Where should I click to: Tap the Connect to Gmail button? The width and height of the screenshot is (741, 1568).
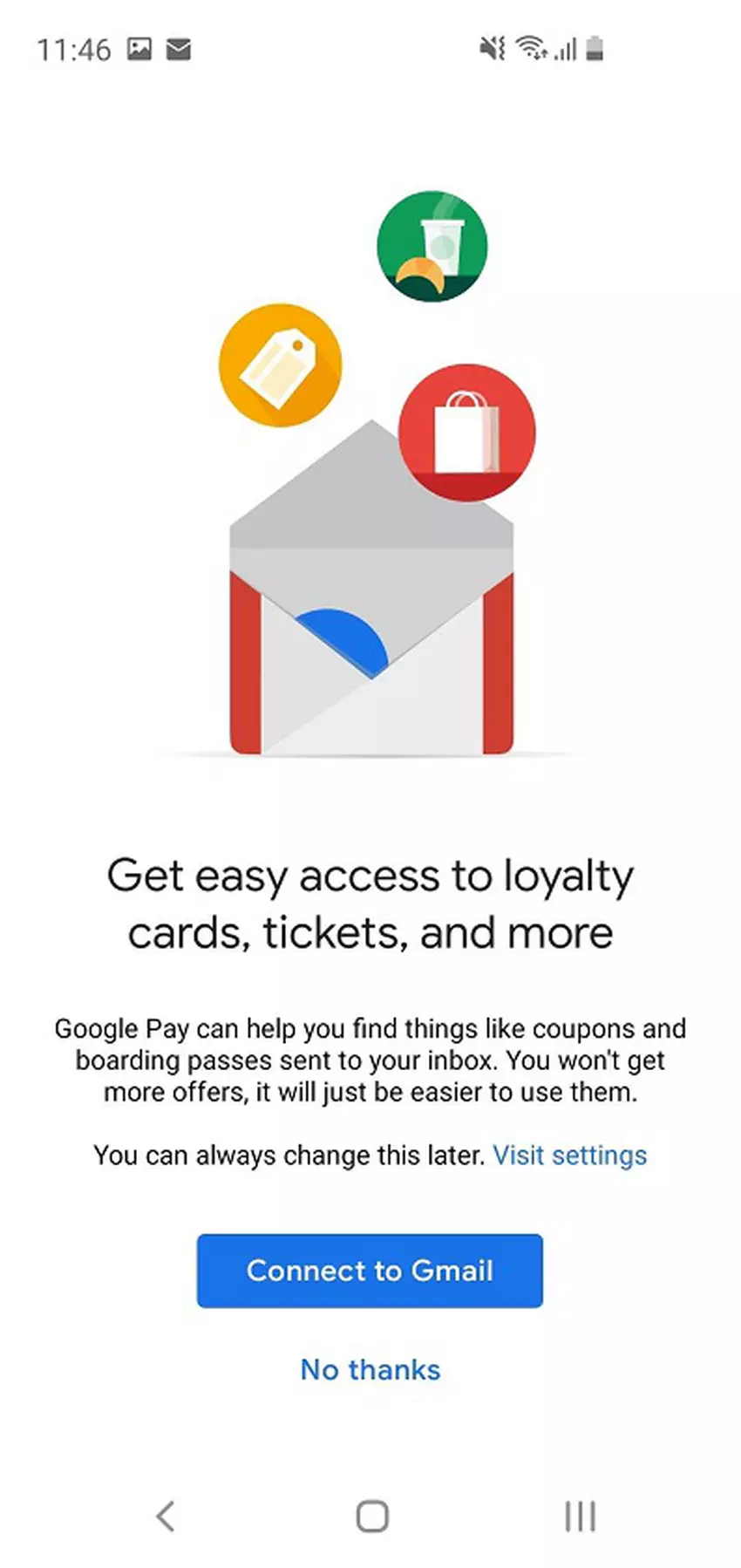(x=370, y=1271)
